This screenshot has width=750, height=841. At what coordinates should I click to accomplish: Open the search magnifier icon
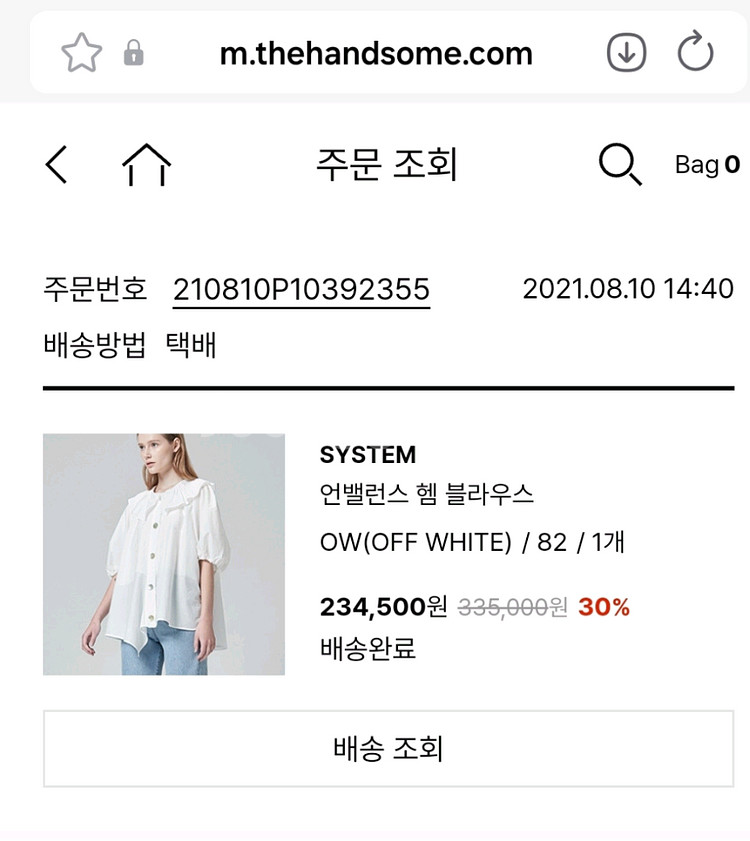620,164
